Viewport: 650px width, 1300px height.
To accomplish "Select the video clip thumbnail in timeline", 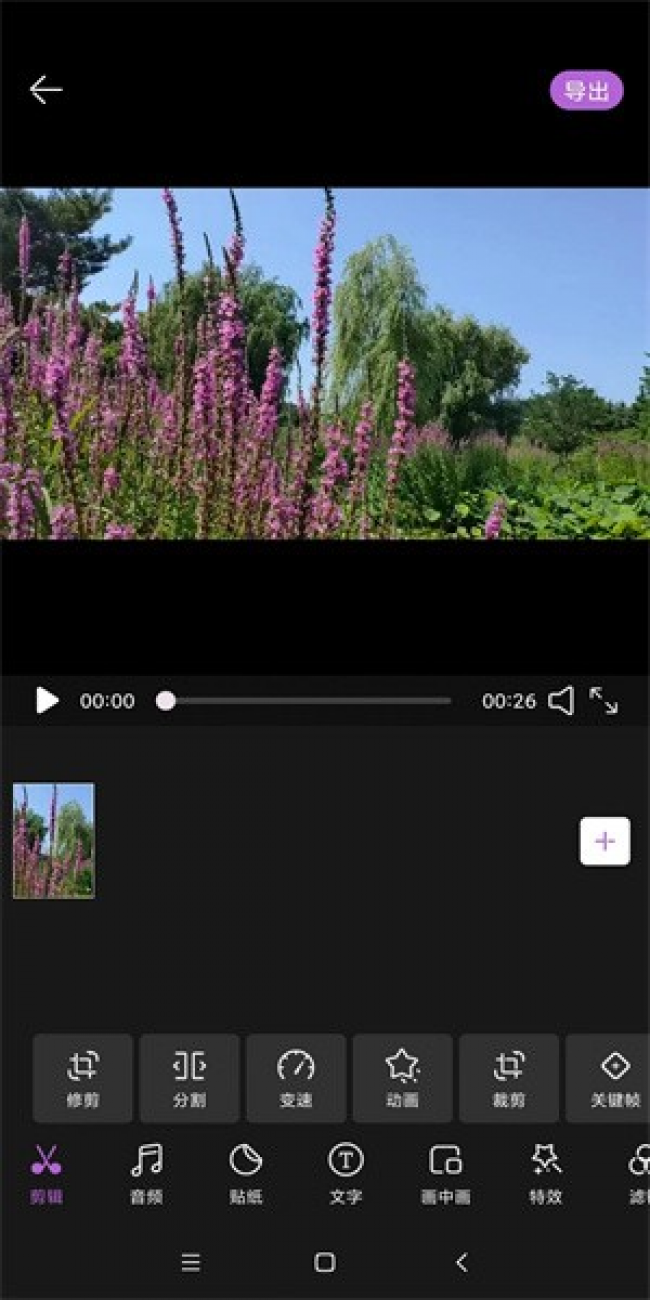I will pos(54,840).
